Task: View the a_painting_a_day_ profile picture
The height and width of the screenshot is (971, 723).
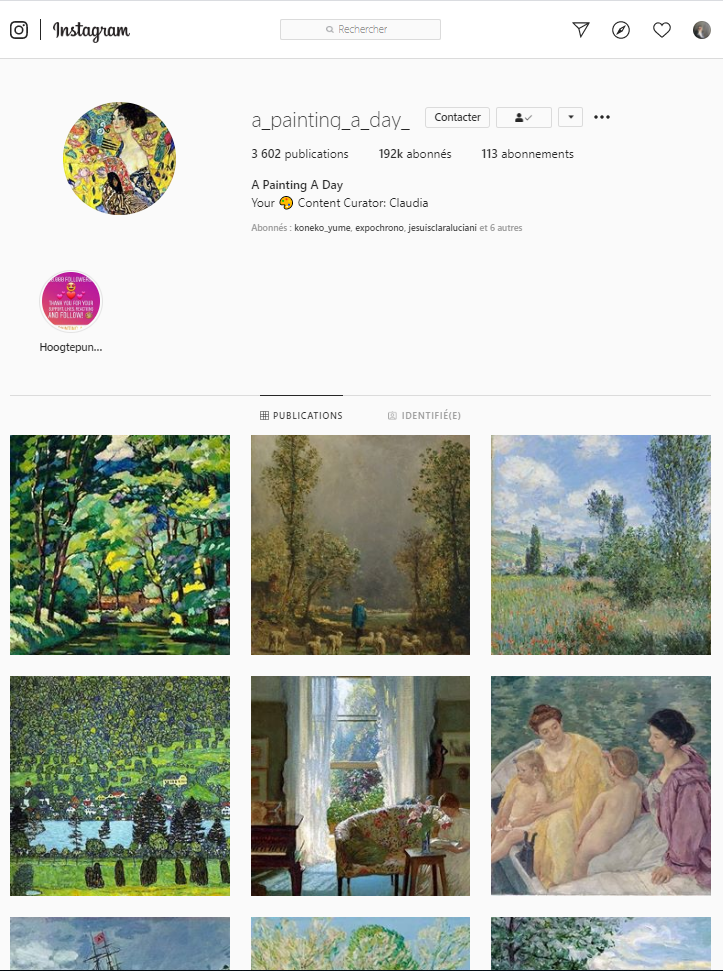Action: point(119,158)
